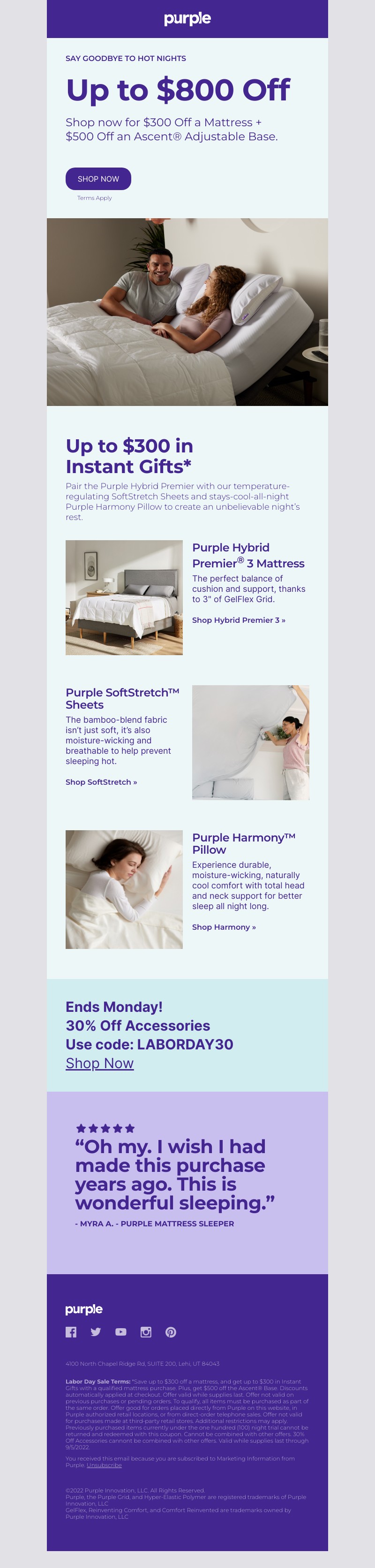This screenshot has width=375, height=1568.
Task: Open Purple's YouTube channel
Action: click(121, 1332)
